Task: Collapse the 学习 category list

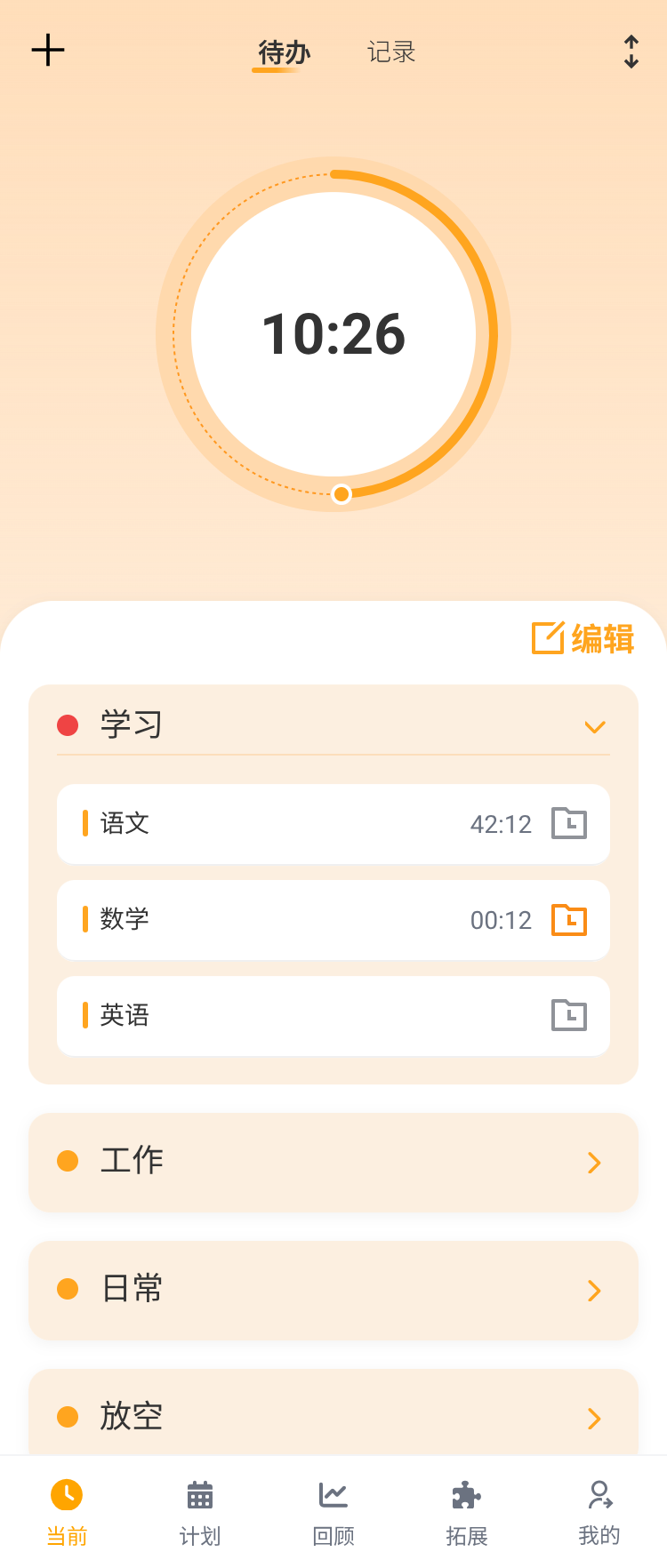Action: 594,726
